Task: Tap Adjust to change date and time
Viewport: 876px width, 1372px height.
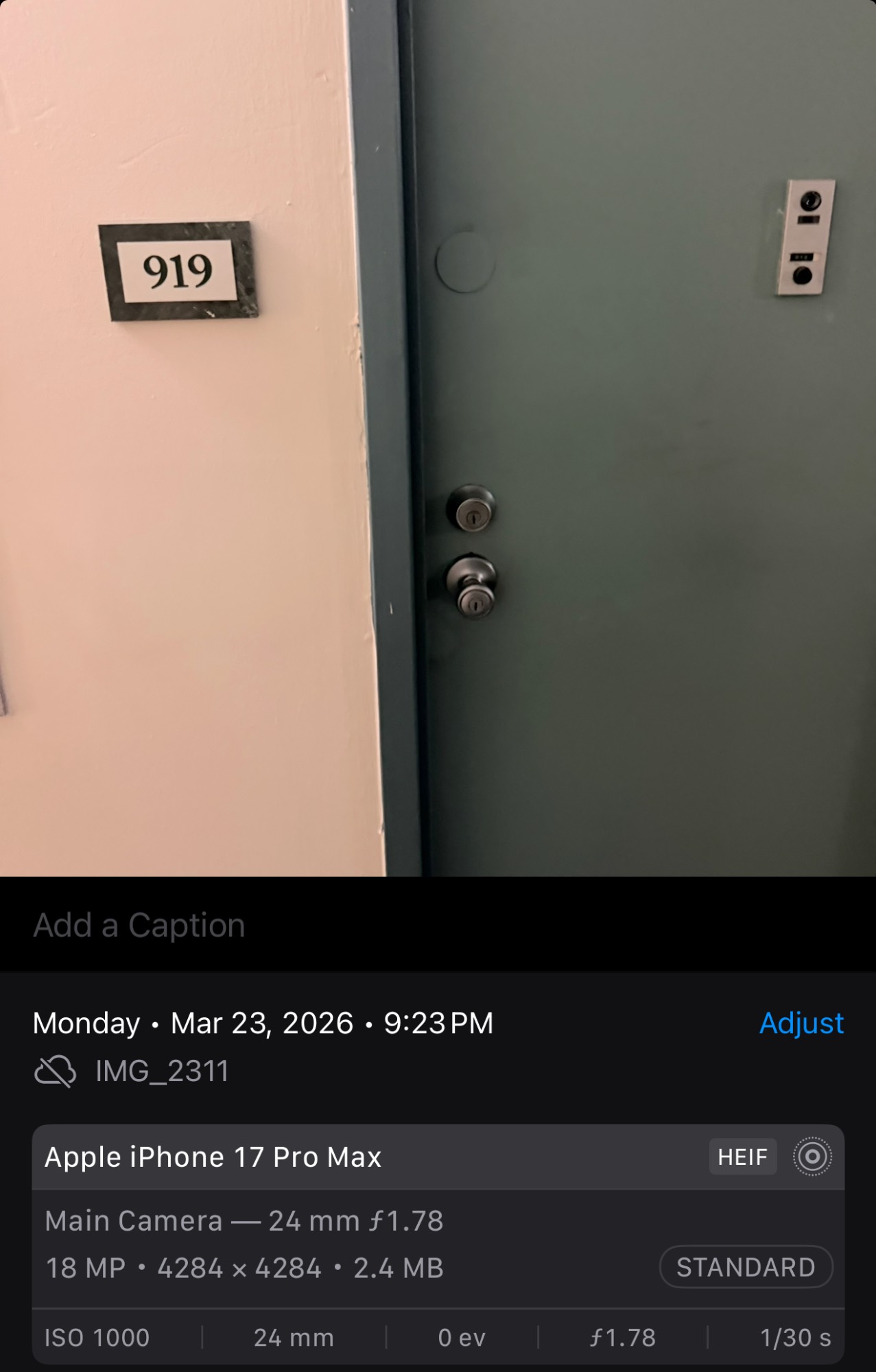Action: click(x=801, y=1023)
